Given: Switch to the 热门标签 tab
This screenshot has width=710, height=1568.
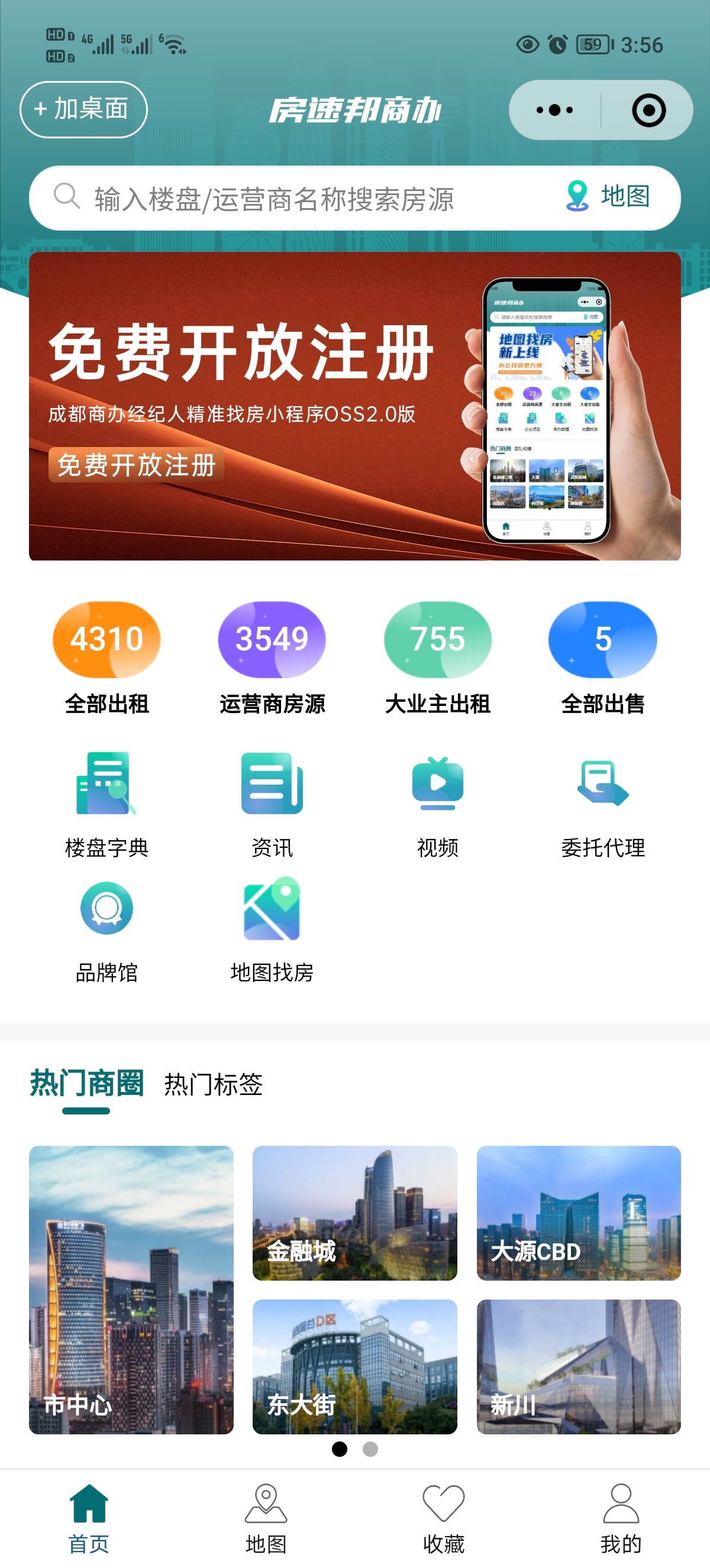Looking at the screenshot, I should point(213,1084).
